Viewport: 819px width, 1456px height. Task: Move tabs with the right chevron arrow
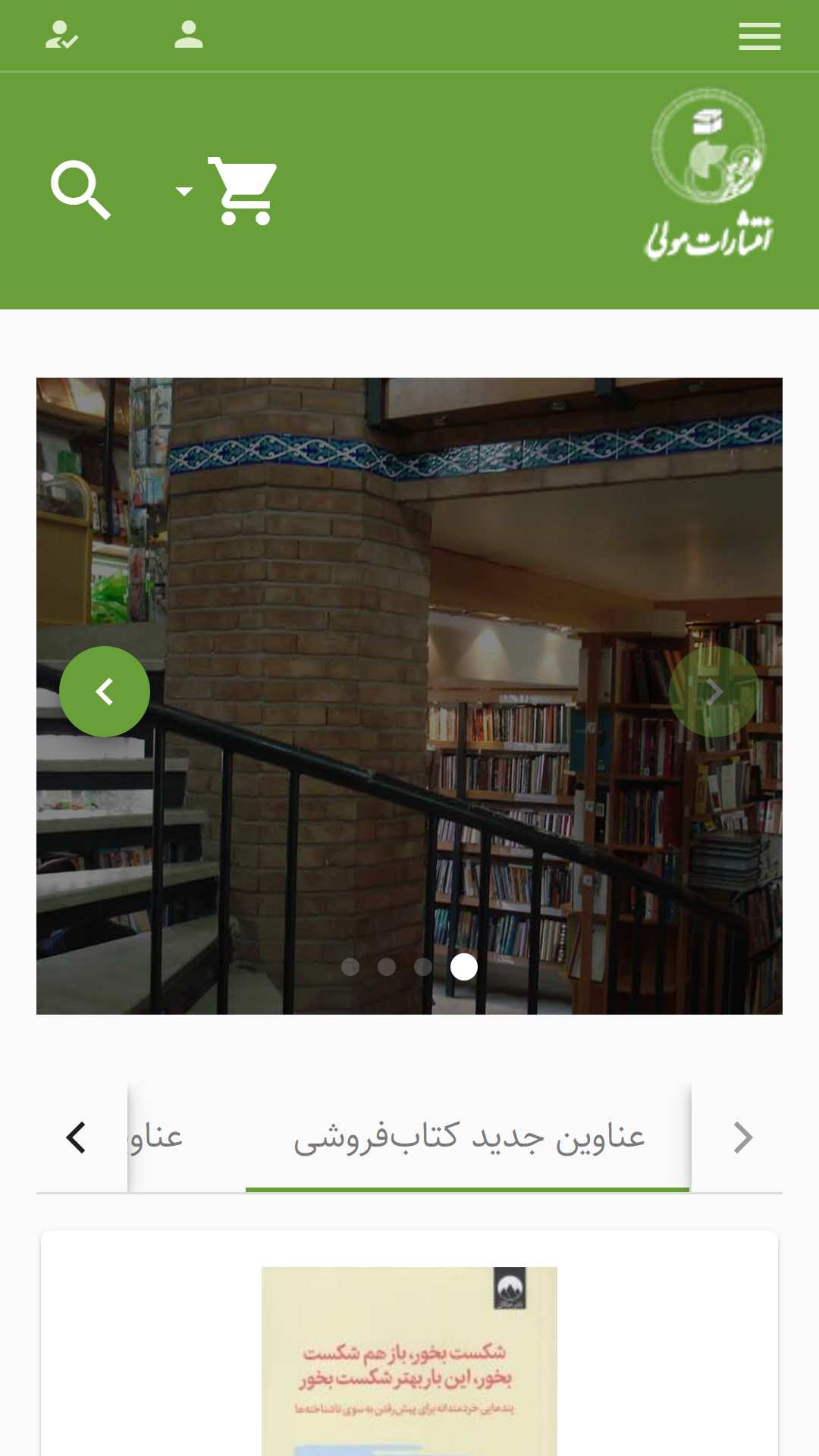(x=743, y=1137)
